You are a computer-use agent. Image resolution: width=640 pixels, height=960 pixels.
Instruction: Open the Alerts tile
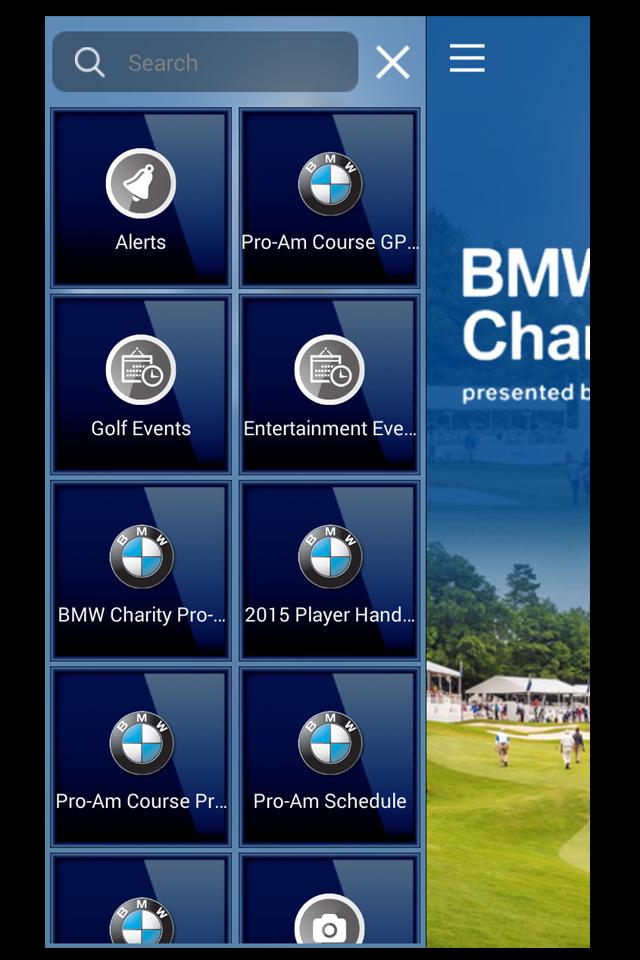tap(141, 198)
